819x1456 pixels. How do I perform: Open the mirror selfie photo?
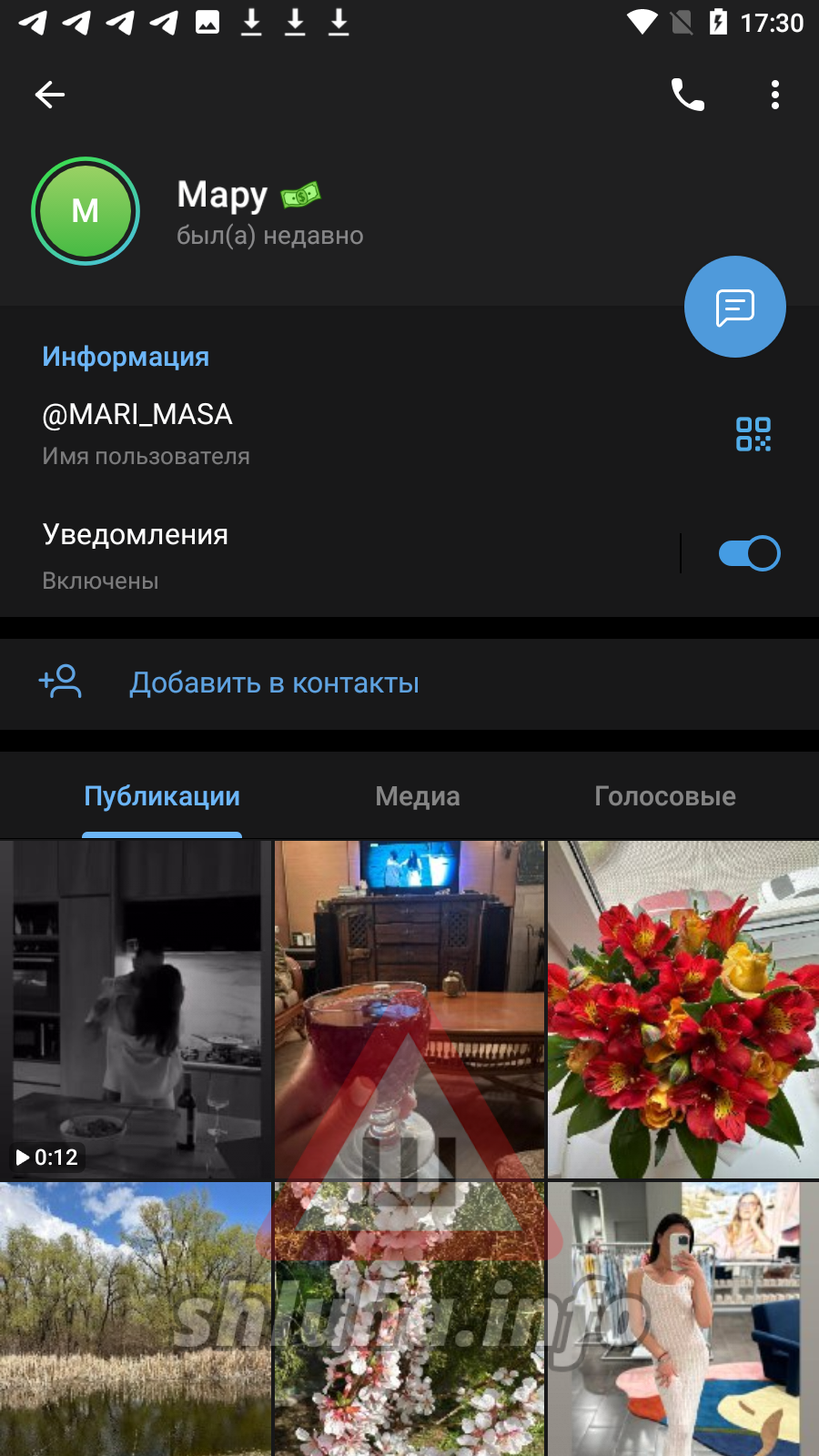pyautogui.click(x=682, y=1319)
